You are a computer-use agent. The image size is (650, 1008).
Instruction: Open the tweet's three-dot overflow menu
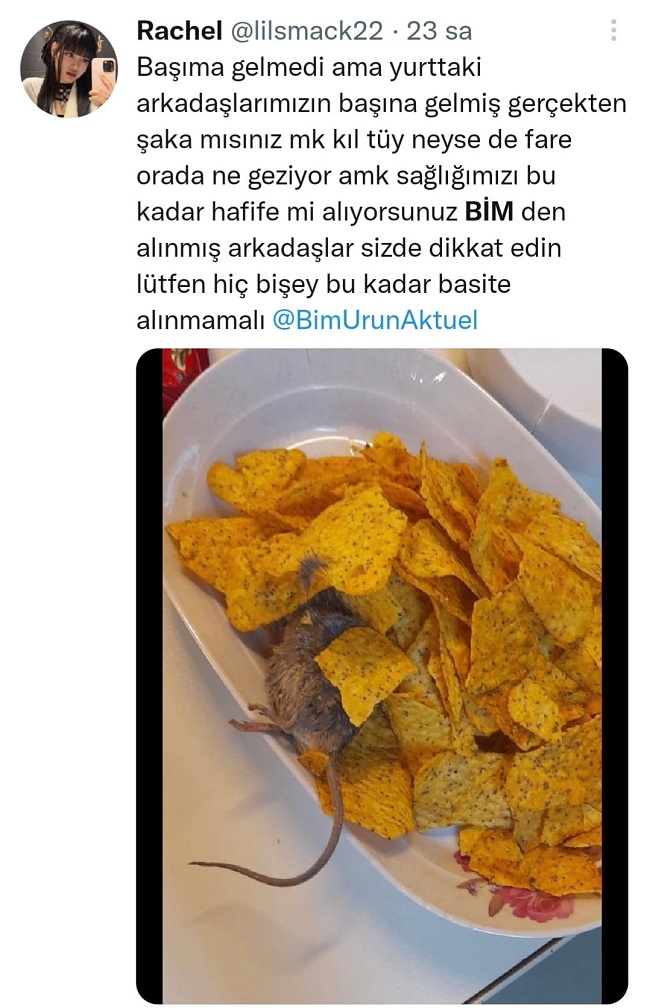pyautogui.click(x=613, y=31)
